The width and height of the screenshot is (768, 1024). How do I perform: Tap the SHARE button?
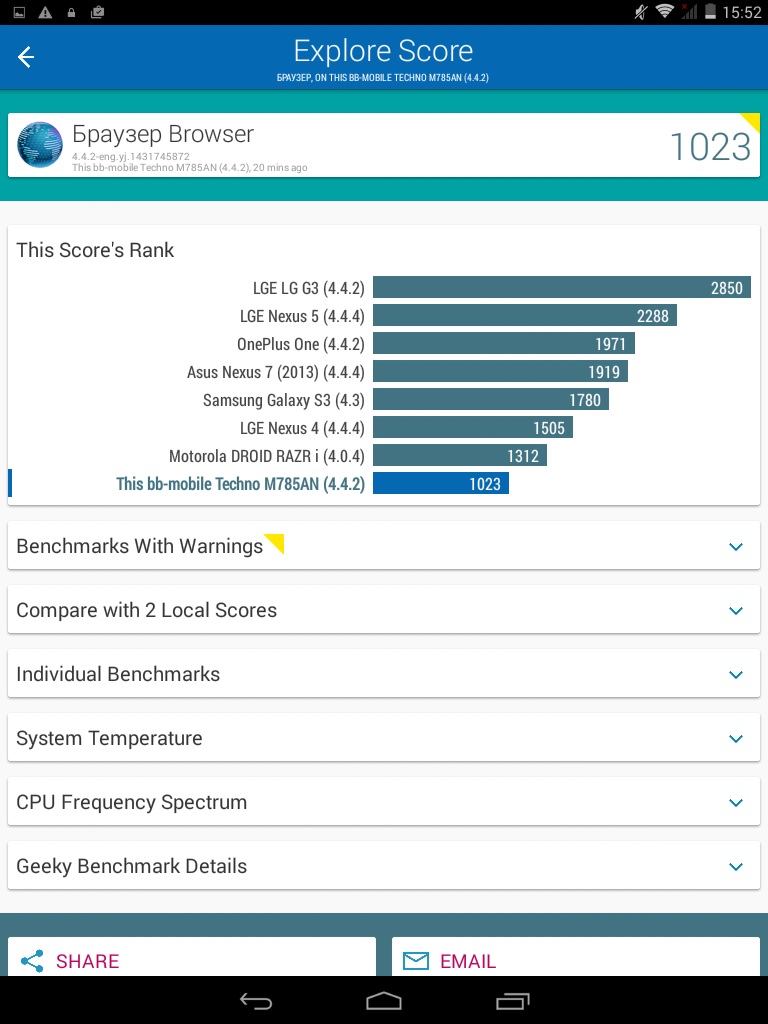pyautogui.click(x=192, y=958)
